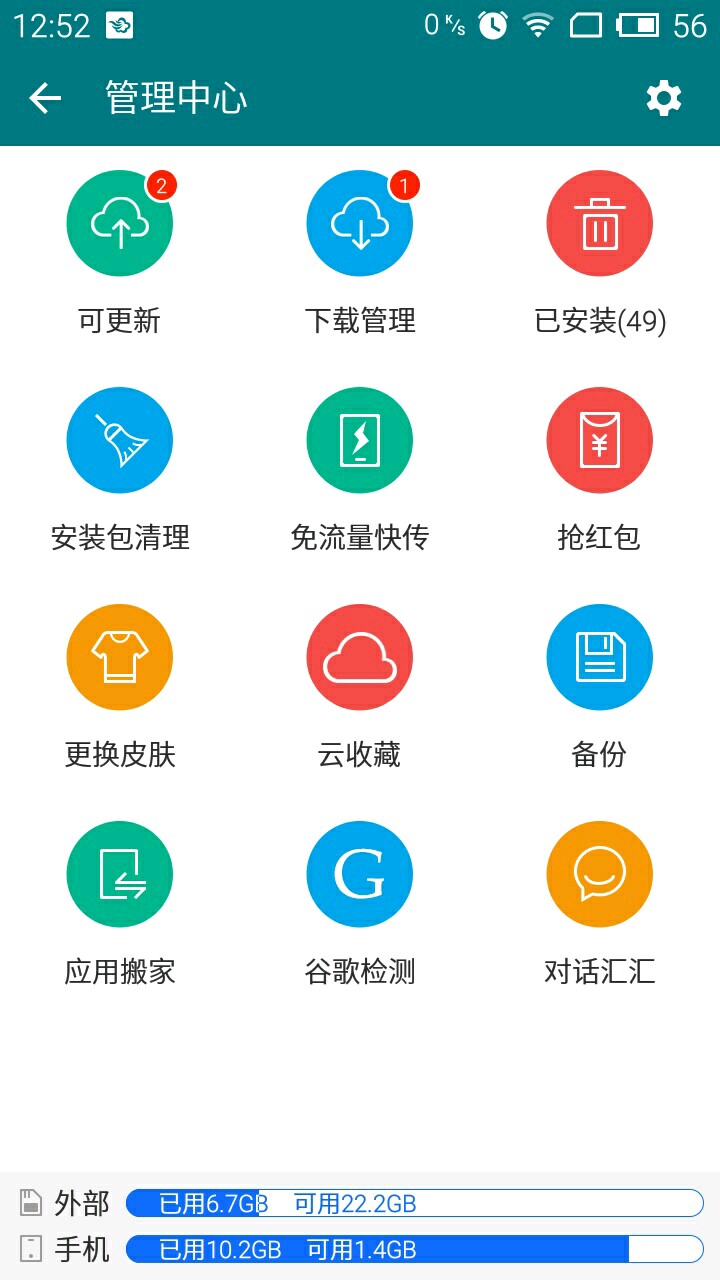Open 免流量快传 transfer
Screen dimensions: 720x1280
(x=360, y=441)
